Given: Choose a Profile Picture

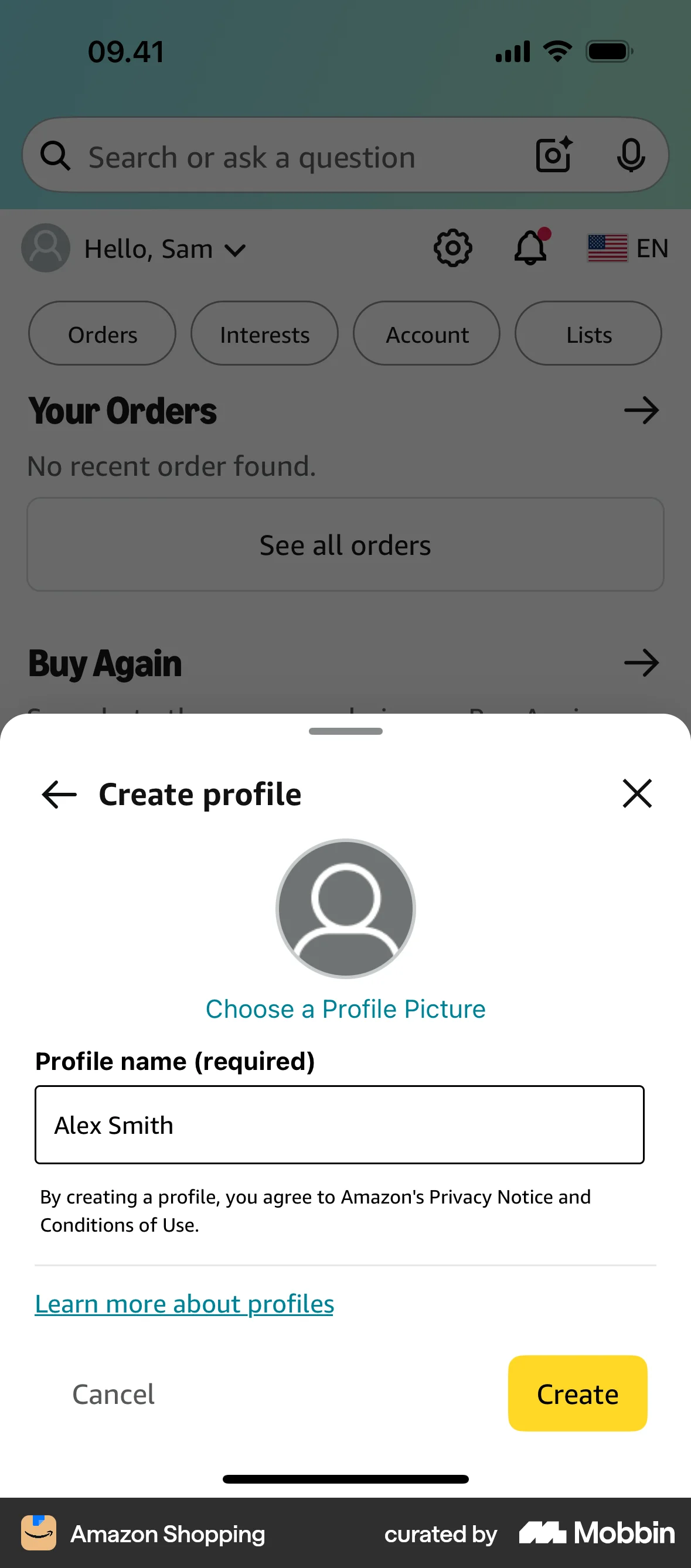Looking at the screenshot, I should click(345, 1008).
